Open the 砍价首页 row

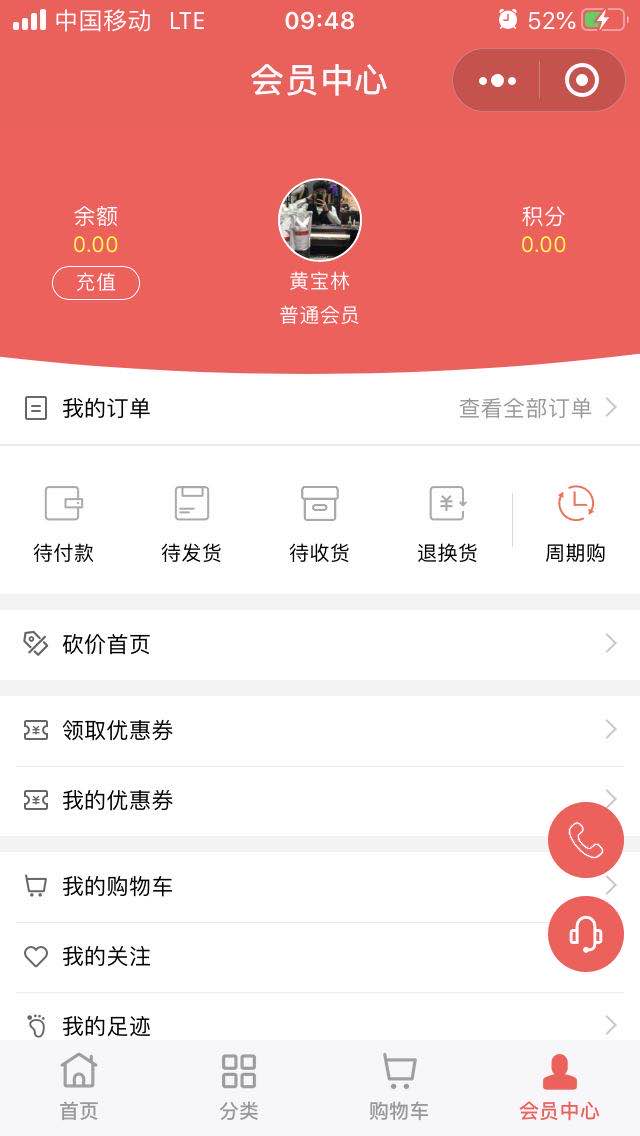pos(320,644)
